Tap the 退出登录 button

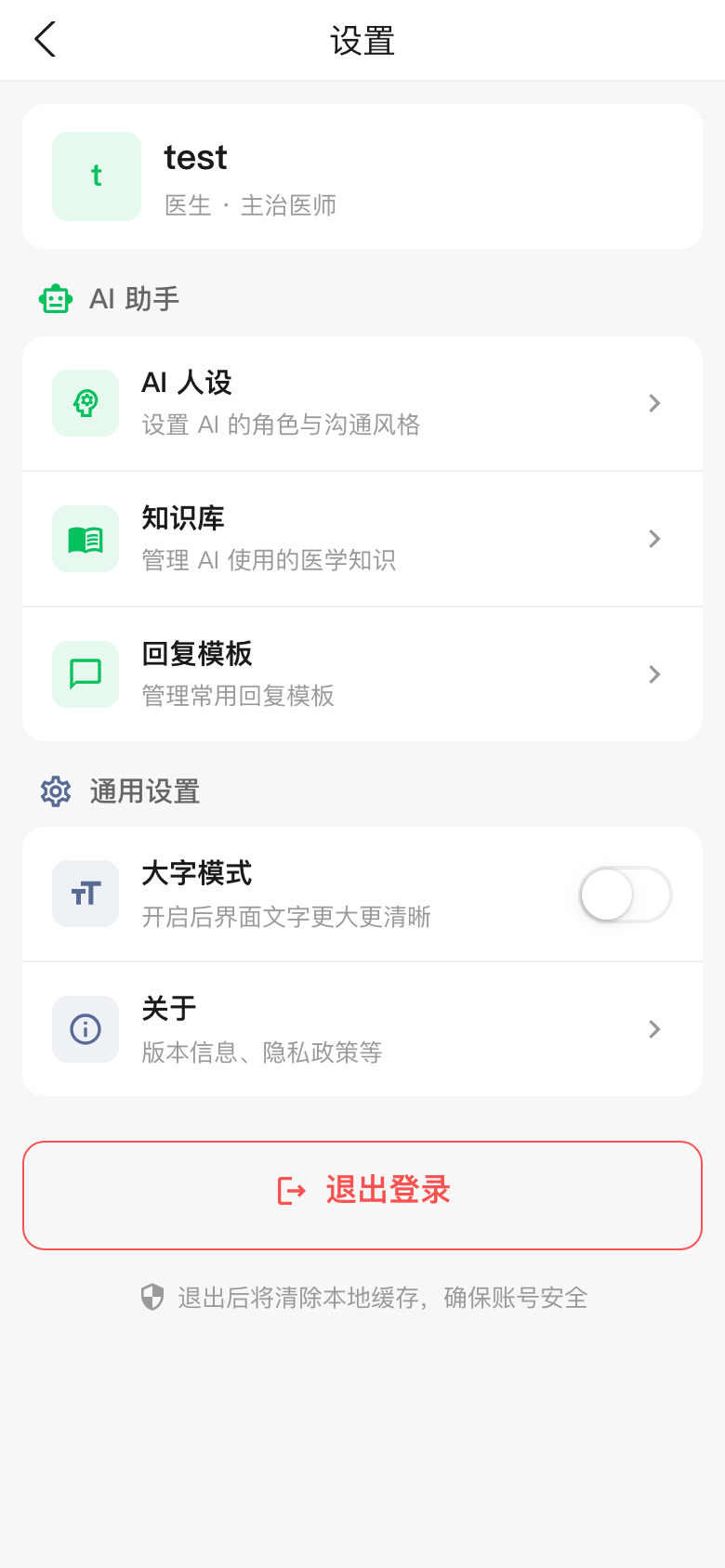click(362, 1195)
